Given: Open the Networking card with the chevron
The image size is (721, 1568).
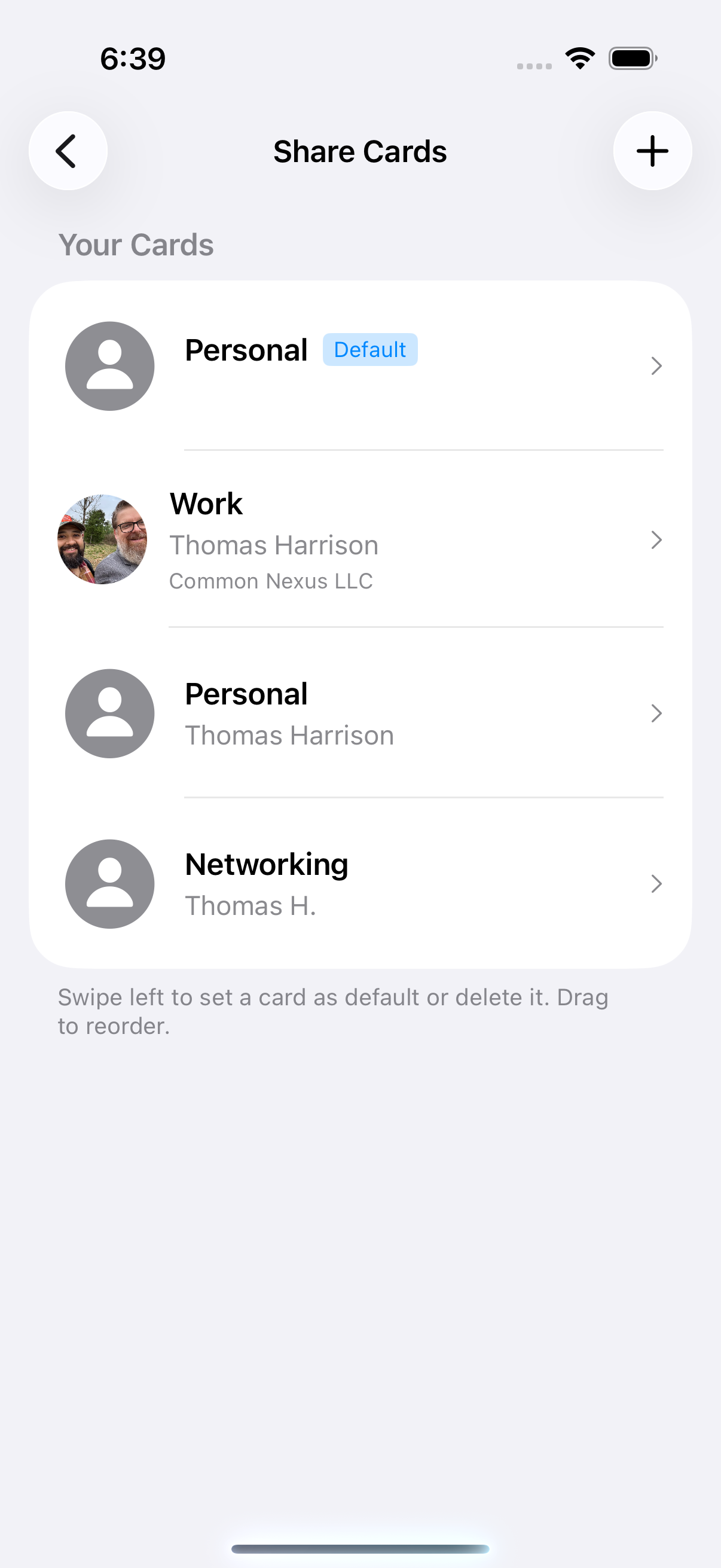Looking at the screenshot, I should pos(656,884).
